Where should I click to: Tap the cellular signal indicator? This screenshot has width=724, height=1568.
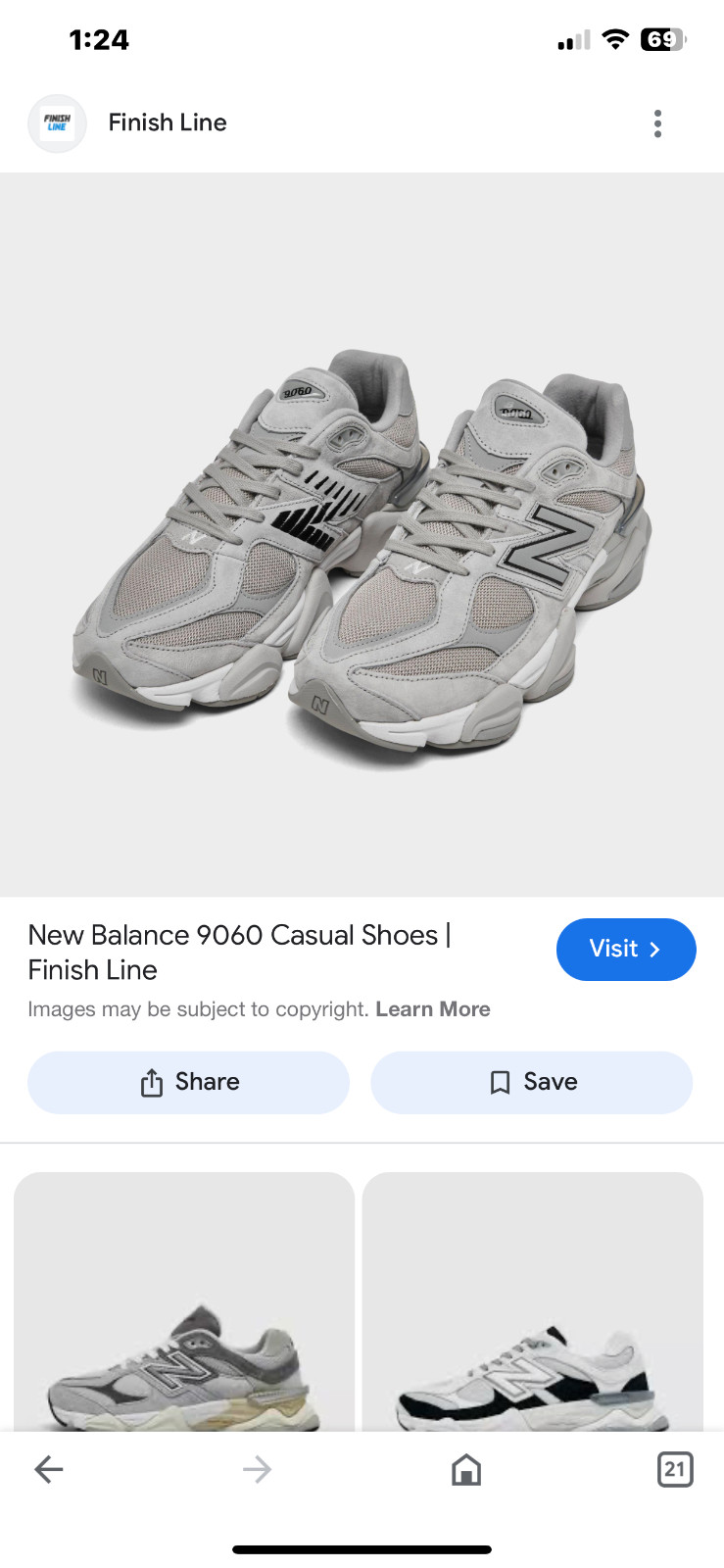571,40
